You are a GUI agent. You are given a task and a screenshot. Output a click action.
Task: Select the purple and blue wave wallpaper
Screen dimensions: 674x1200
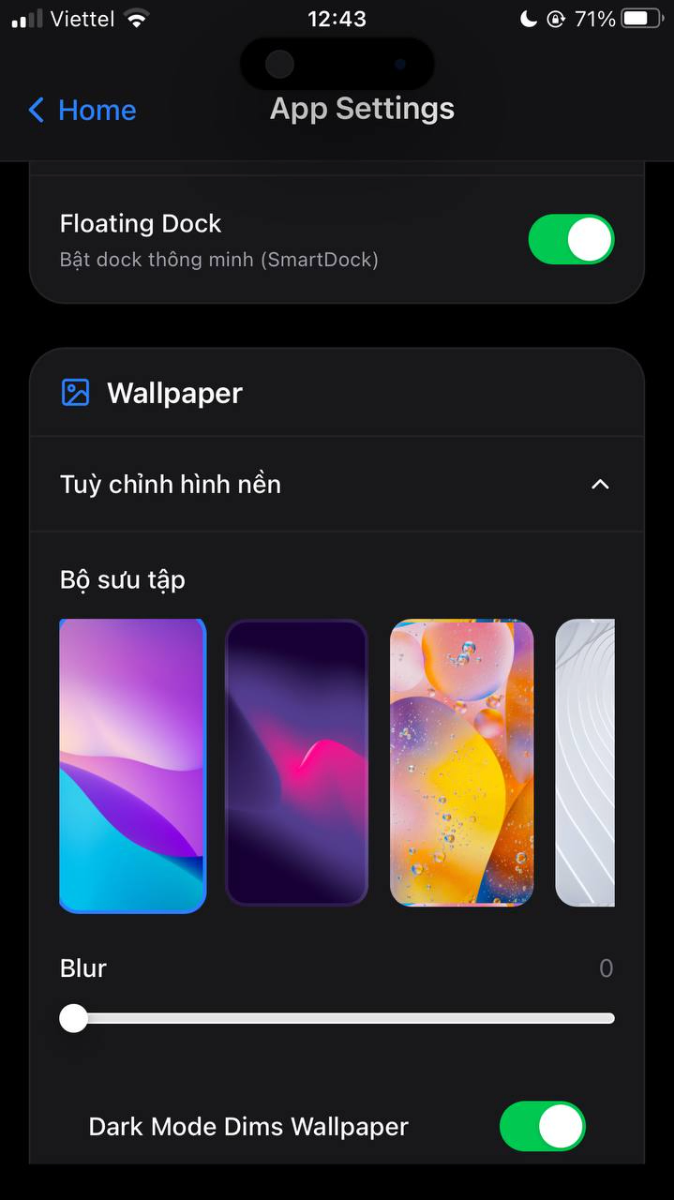point(132,765)
